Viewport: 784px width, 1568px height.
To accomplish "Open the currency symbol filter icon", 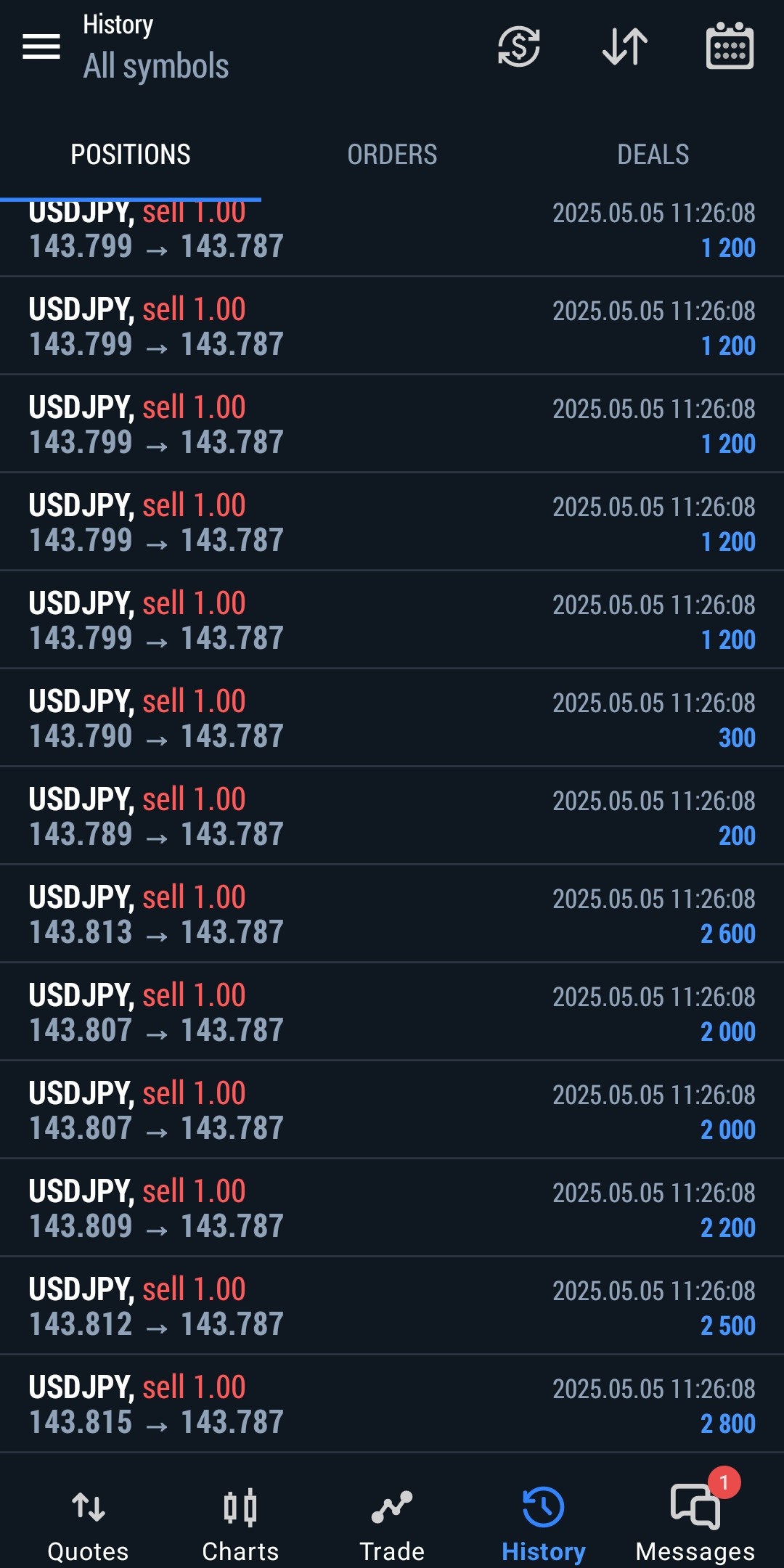I will click(518, 47).
